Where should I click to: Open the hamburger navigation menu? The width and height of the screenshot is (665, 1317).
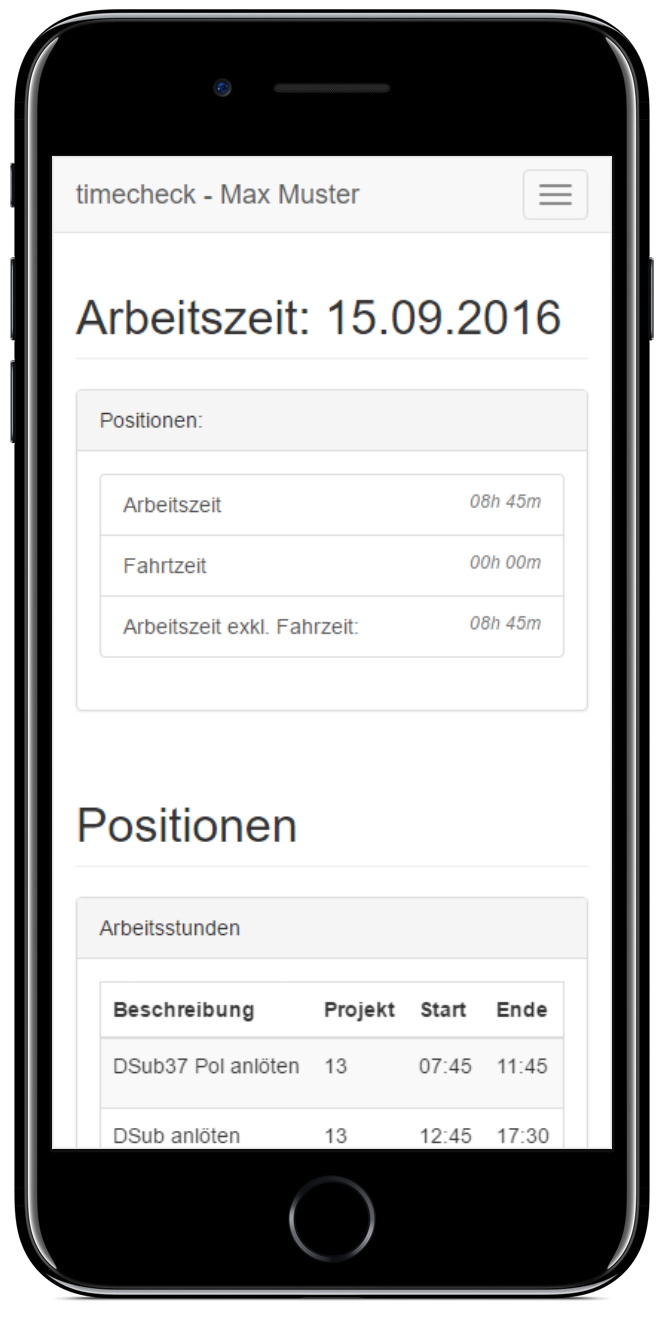555,194
